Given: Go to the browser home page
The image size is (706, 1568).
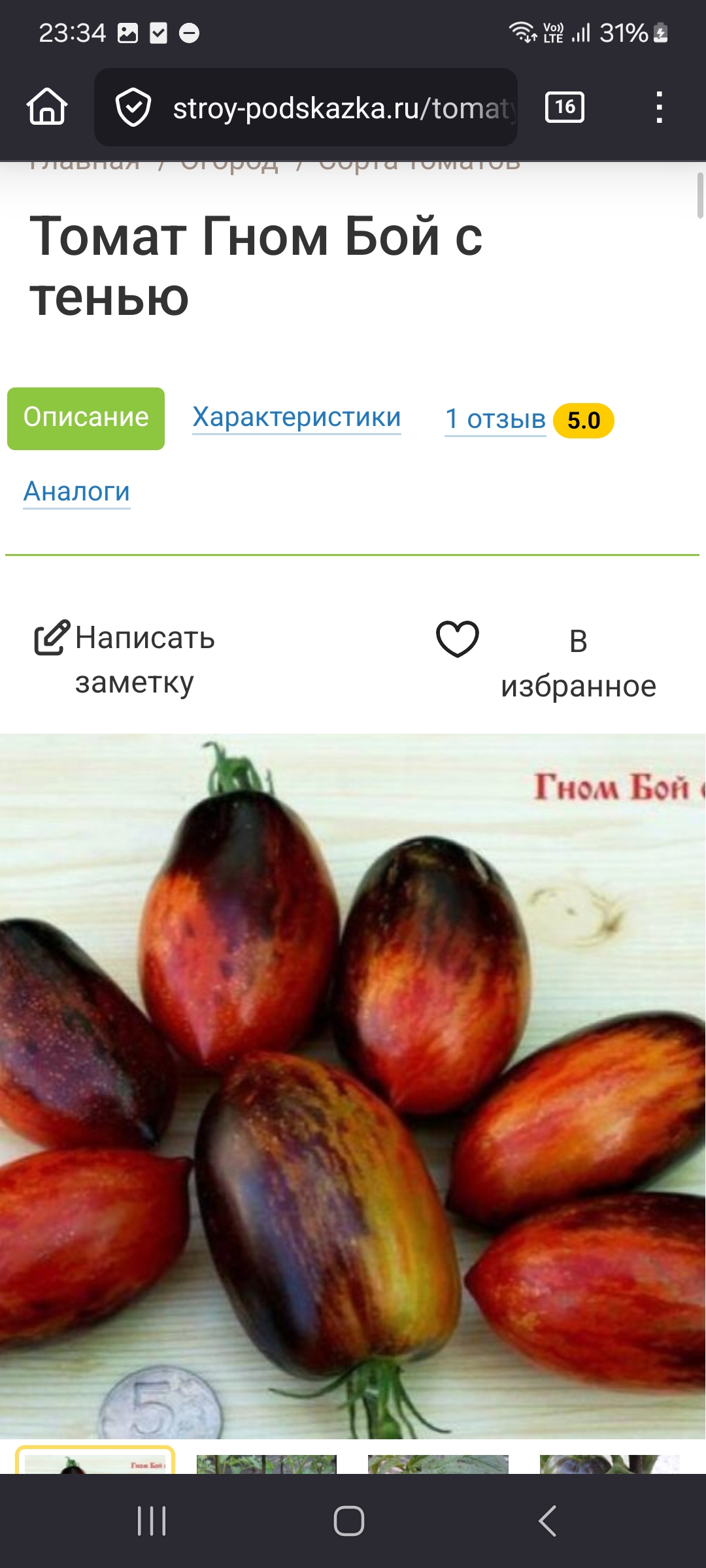Looking at the screenshot, I should click(47, 107).
